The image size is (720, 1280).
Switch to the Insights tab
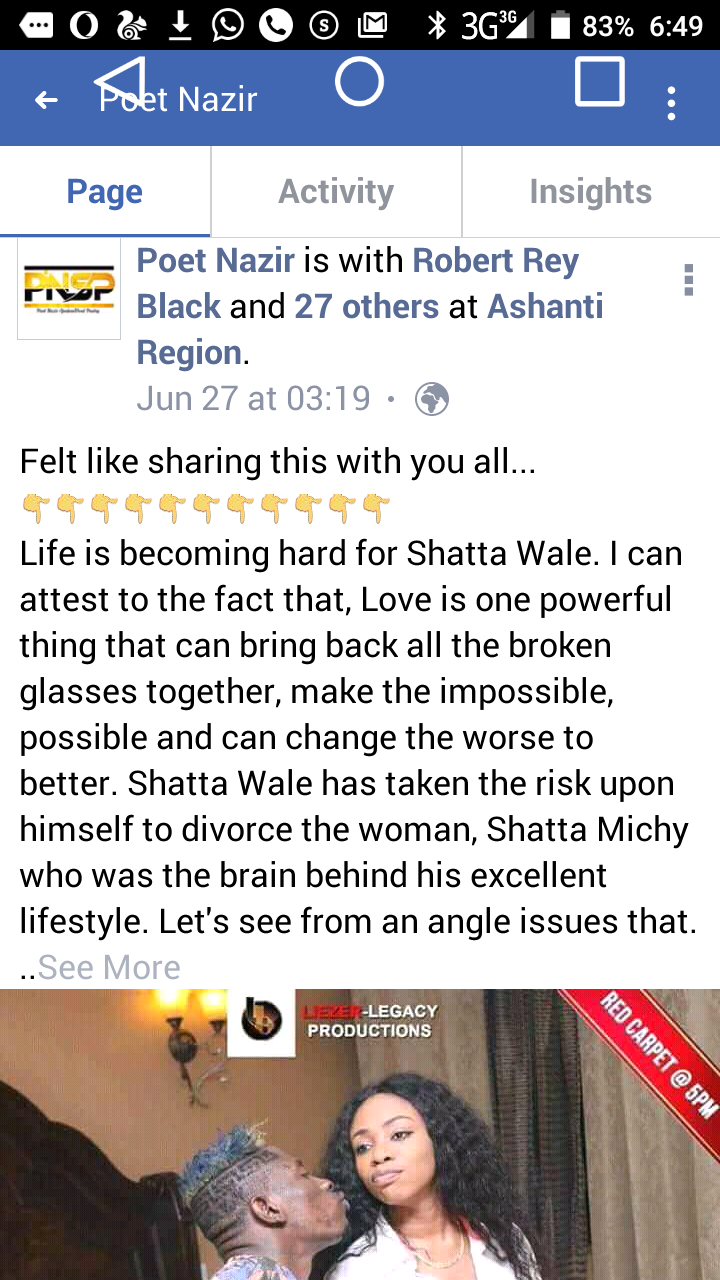pyautogui.click(x=590, y=191)
